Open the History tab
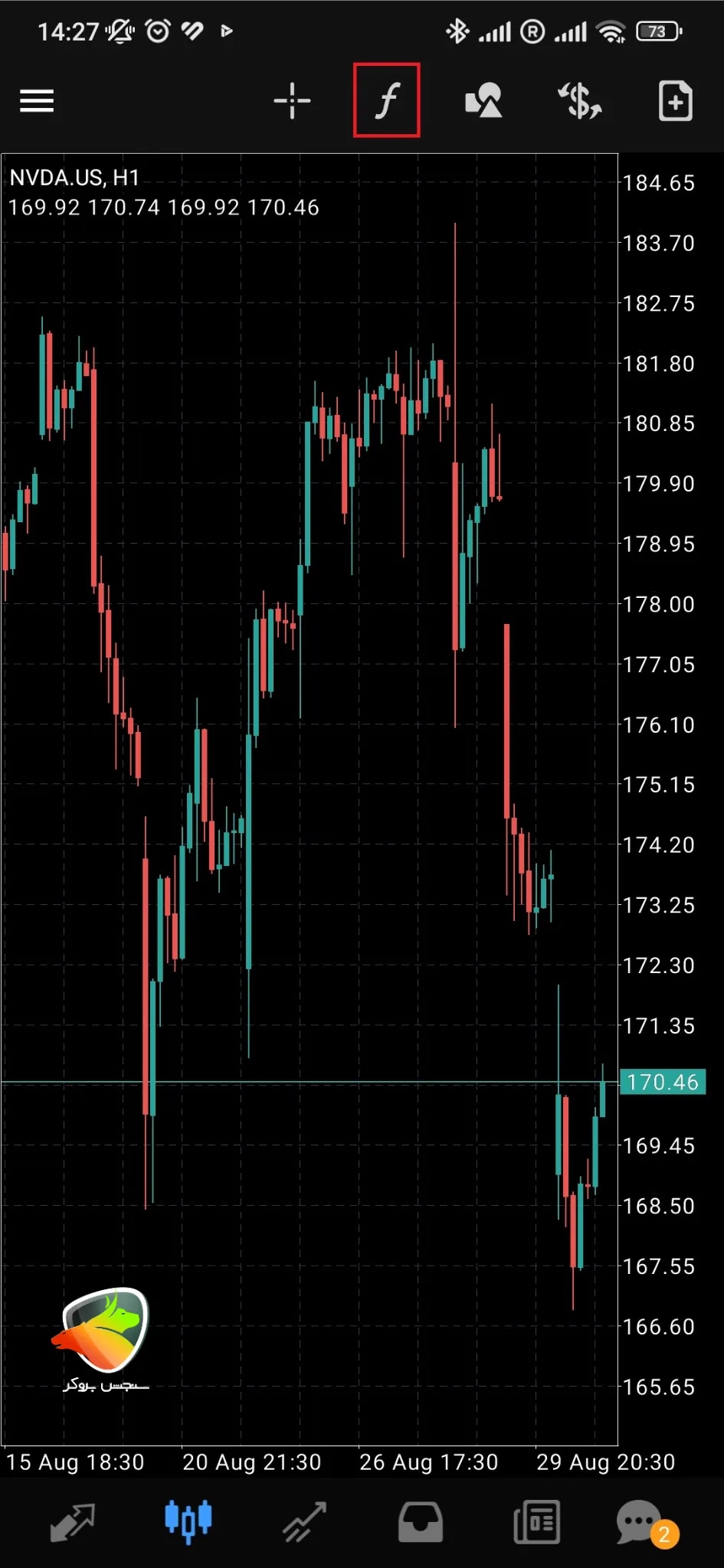This screenshot has width=724, height=1568. tap(421, 1521)
